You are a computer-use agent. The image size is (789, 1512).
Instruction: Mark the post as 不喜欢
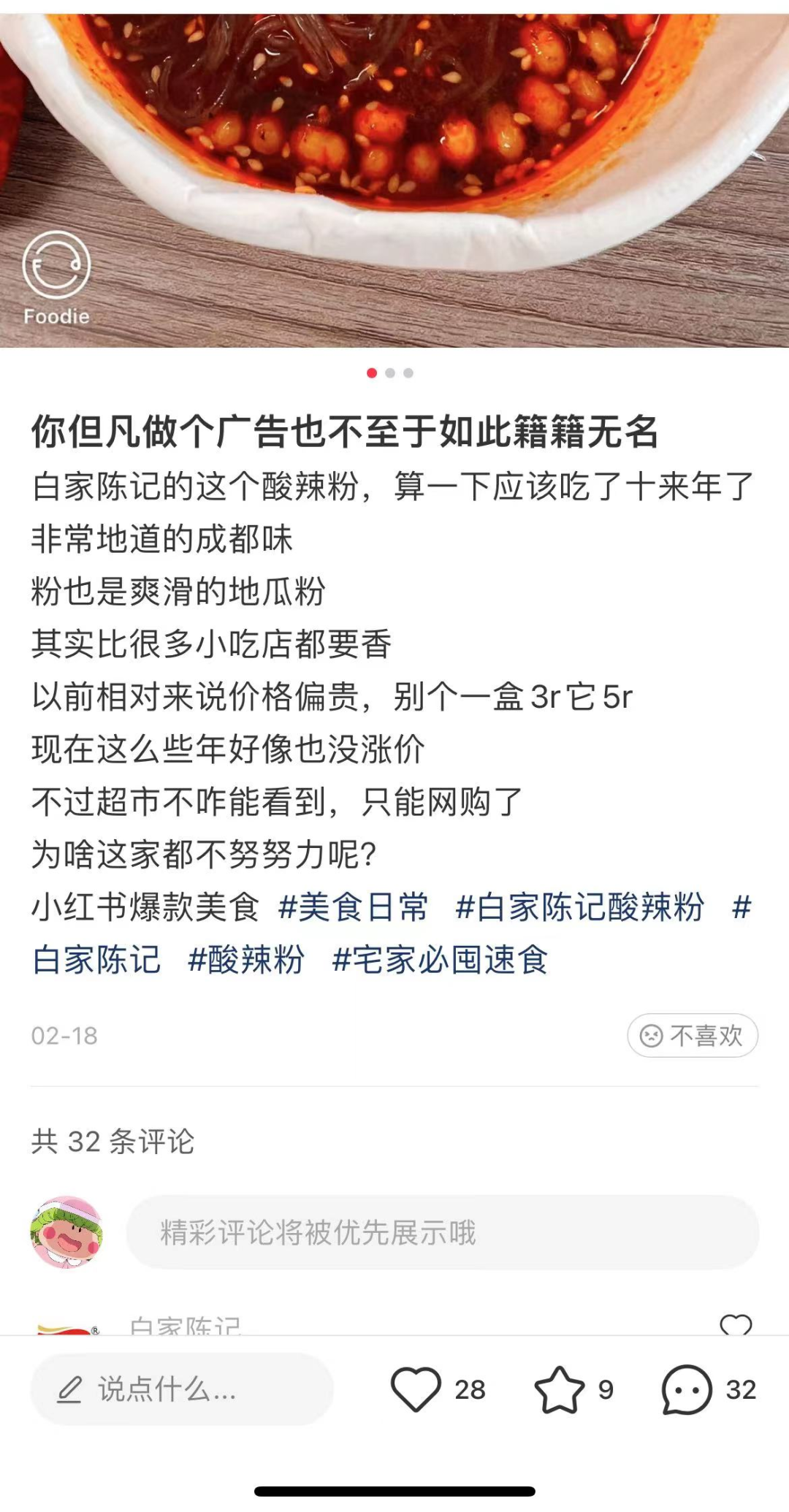692,1035
